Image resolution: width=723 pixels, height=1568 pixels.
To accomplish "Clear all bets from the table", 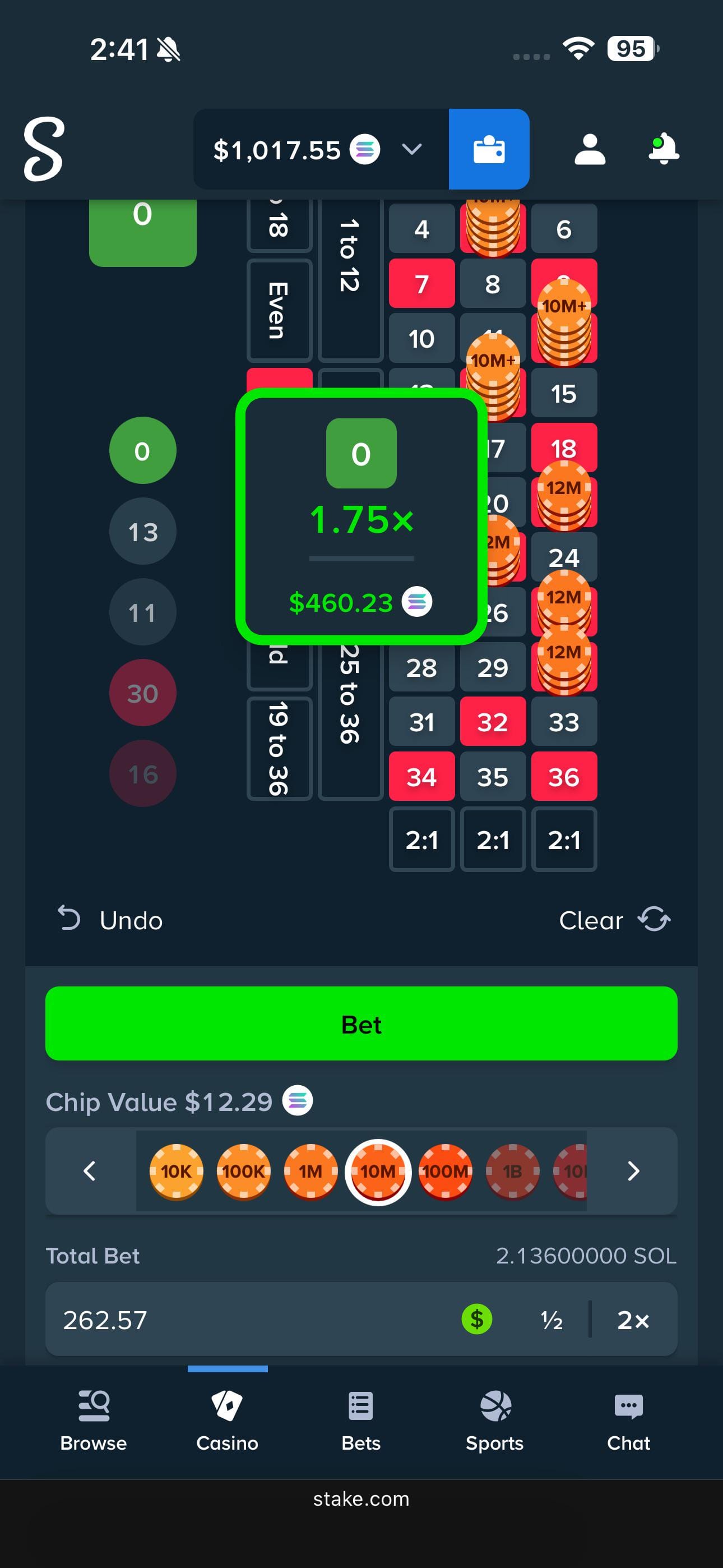I will (x=614, y=920).
